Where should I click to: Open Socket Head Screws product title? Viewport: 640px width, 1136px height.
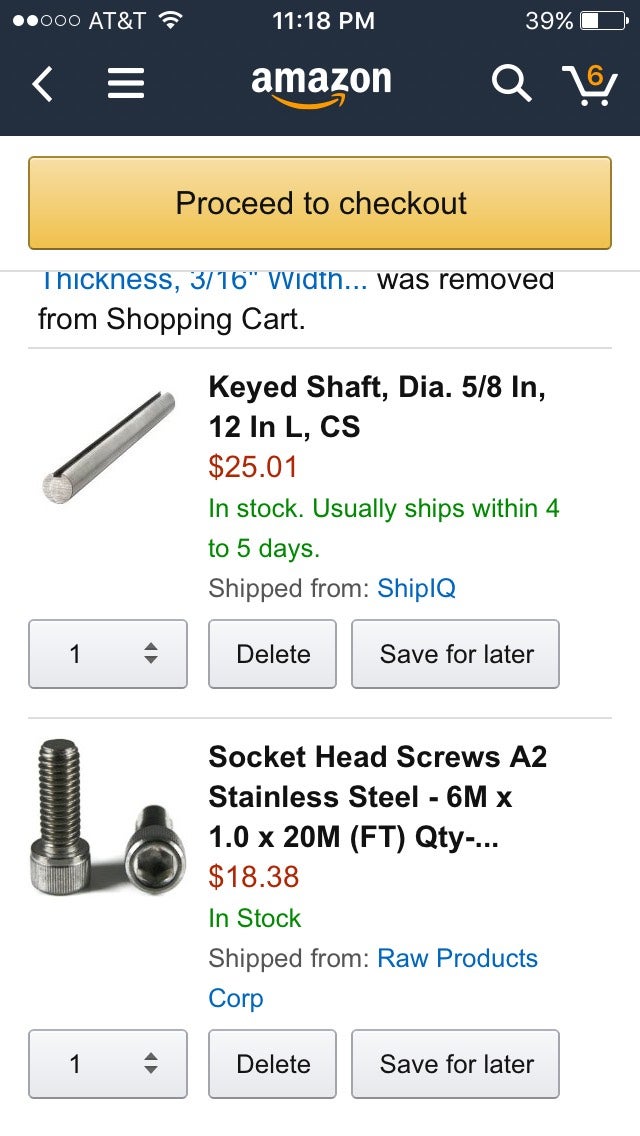376,796
